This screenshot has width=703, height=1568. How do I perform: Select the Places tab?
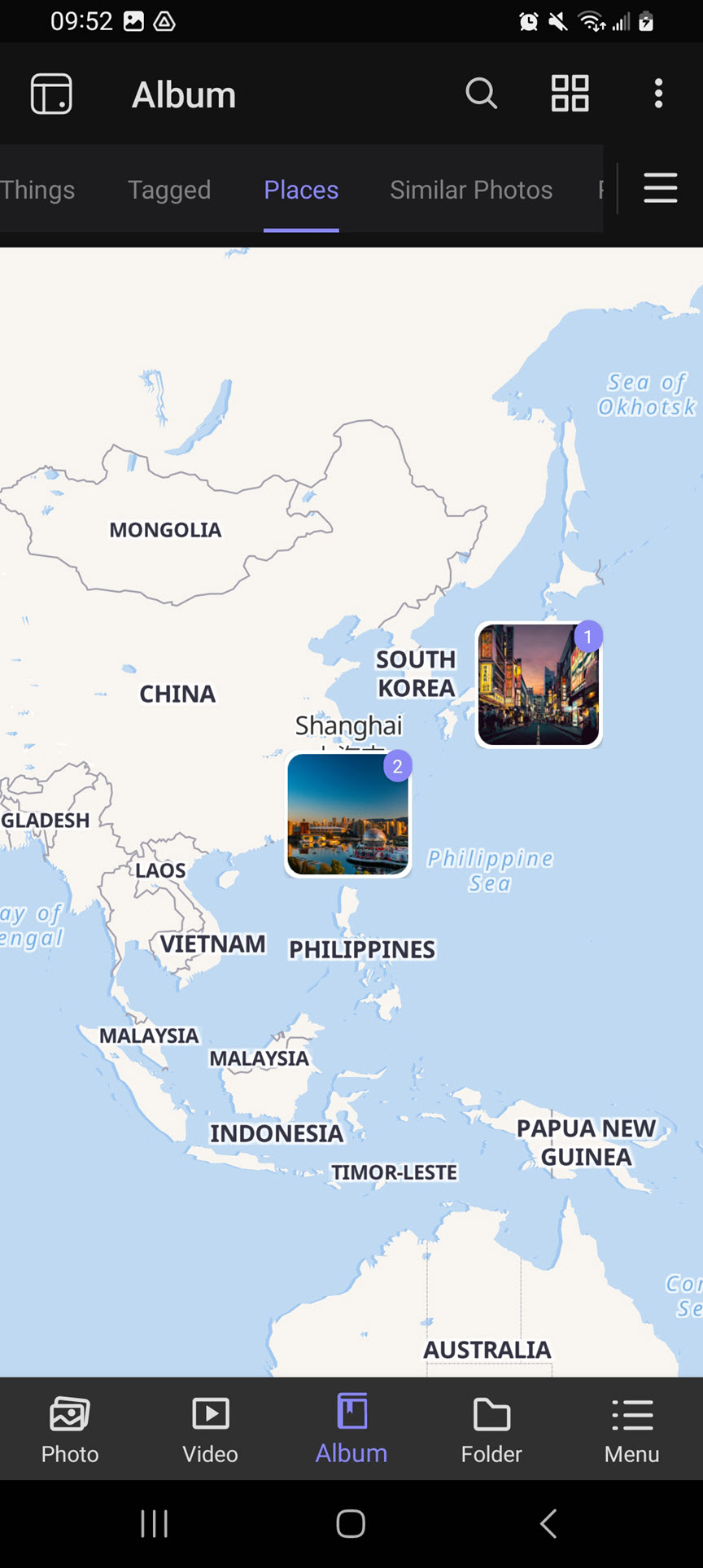[301, 190]
